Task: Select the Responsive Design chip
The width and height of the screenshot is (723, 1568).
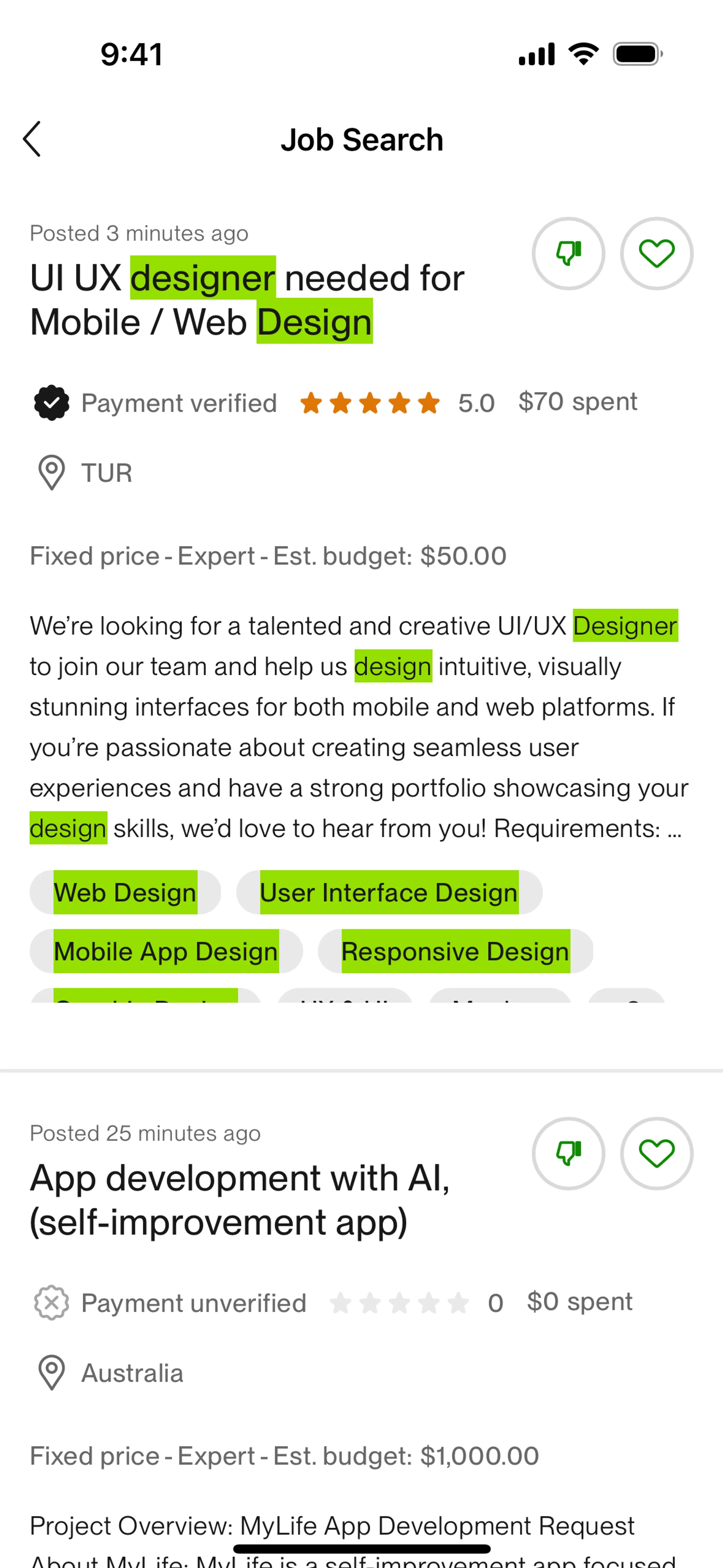Action: (455, 951)
